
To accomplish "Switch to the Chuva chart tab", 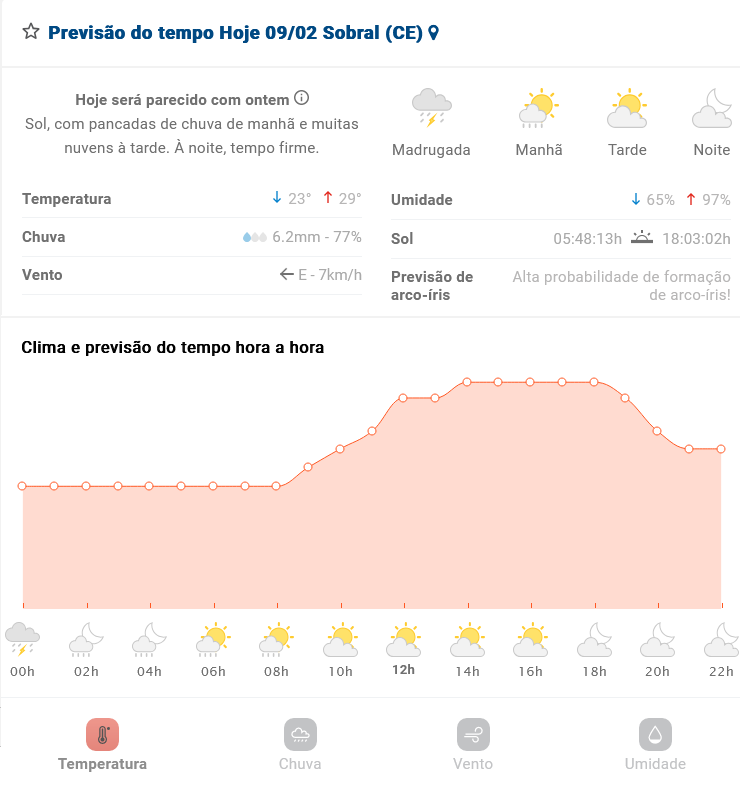I will pos(300,745).
